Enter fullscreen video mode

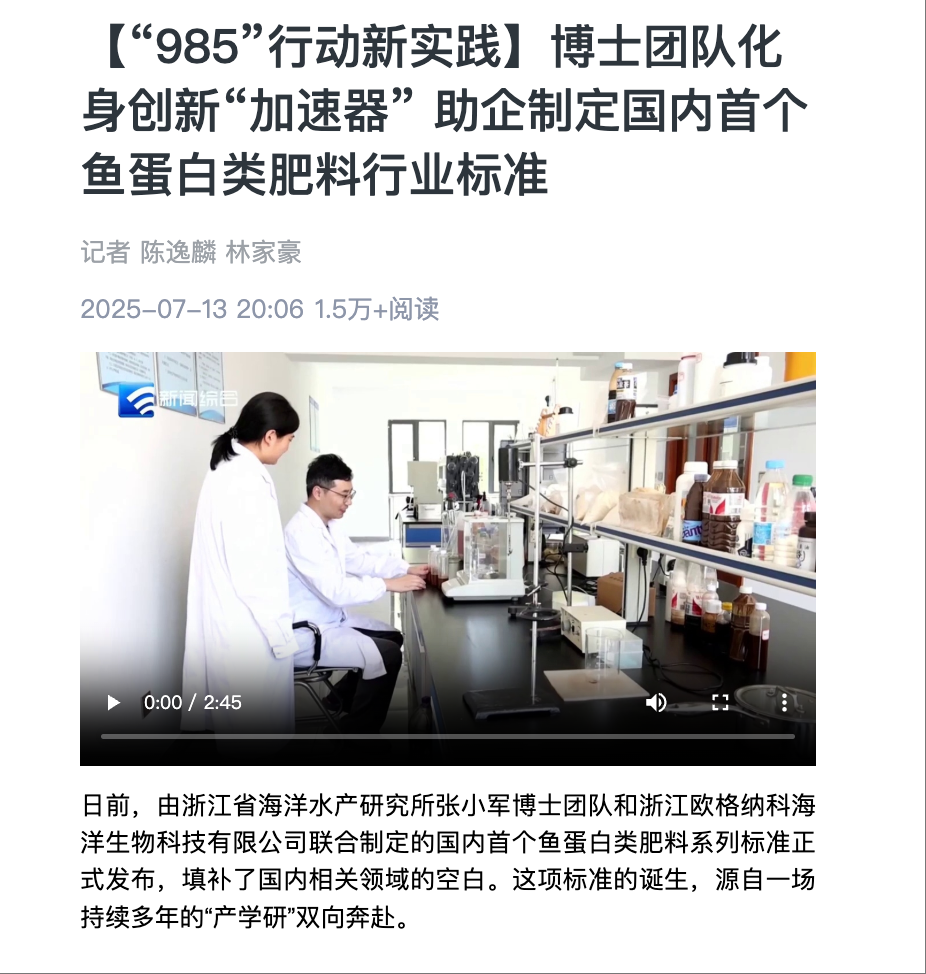tap(720, 703)
